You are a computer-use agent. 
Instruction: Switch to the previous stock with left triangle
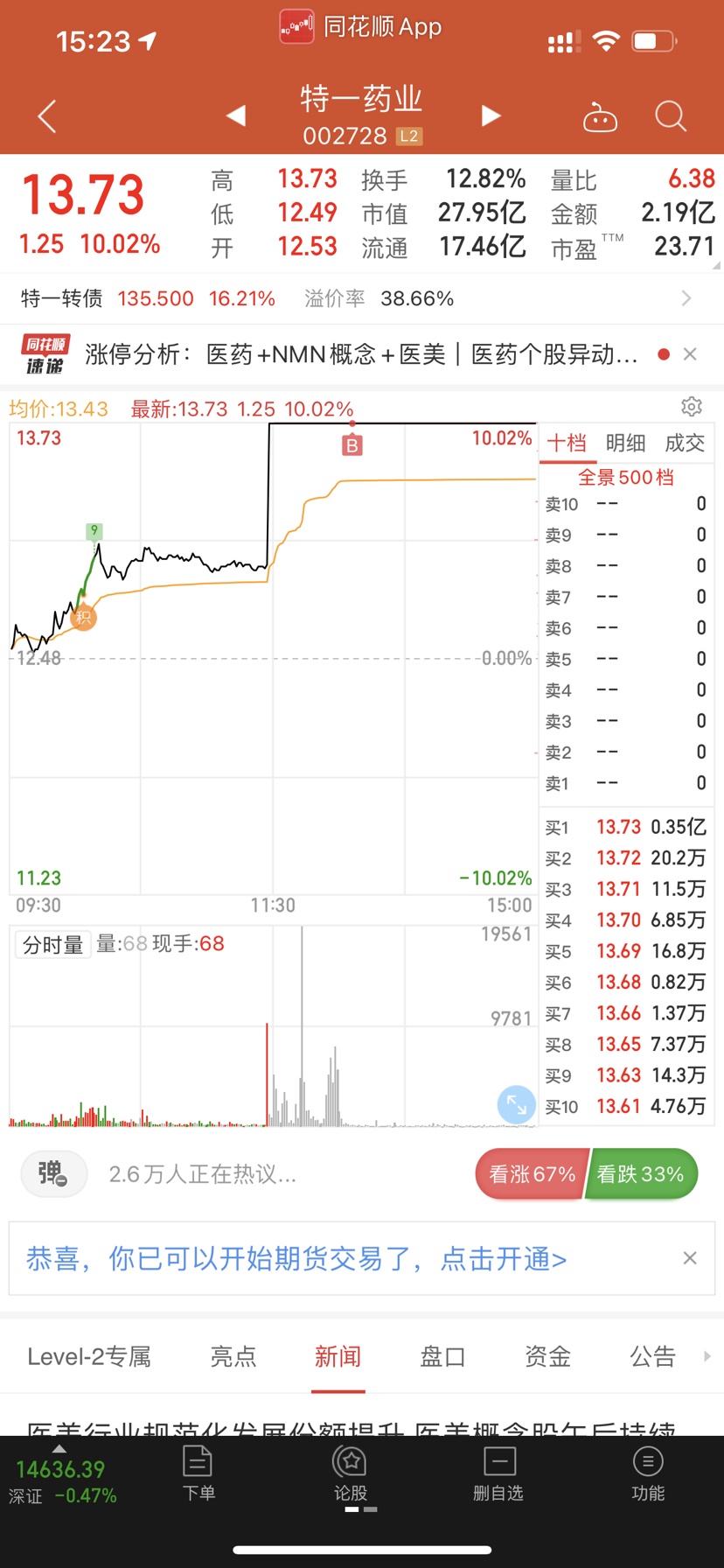(236, 115)
